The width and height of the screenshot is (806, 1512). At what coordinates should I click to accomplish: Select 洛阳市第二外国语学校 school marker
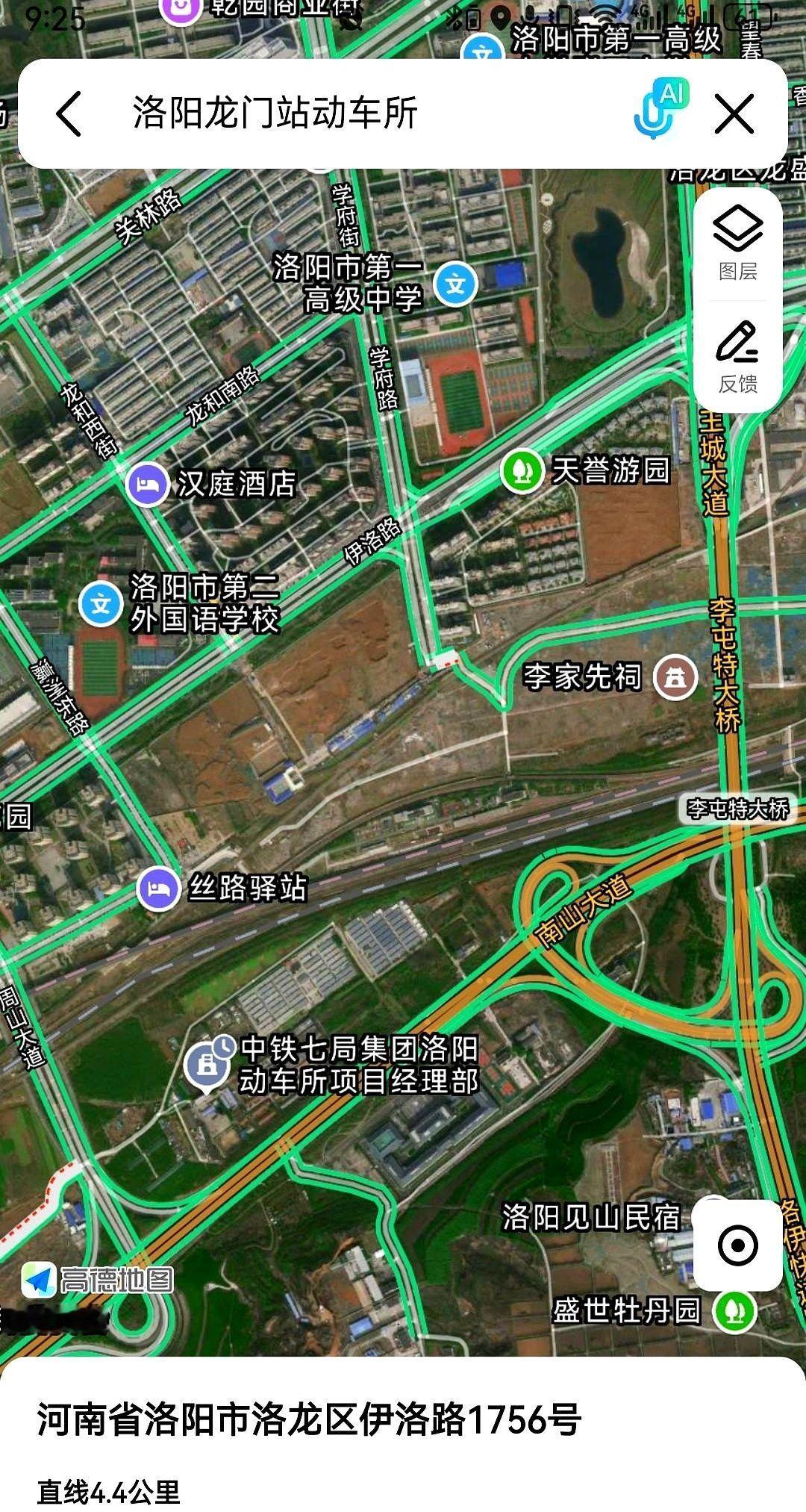click(101, 602)
